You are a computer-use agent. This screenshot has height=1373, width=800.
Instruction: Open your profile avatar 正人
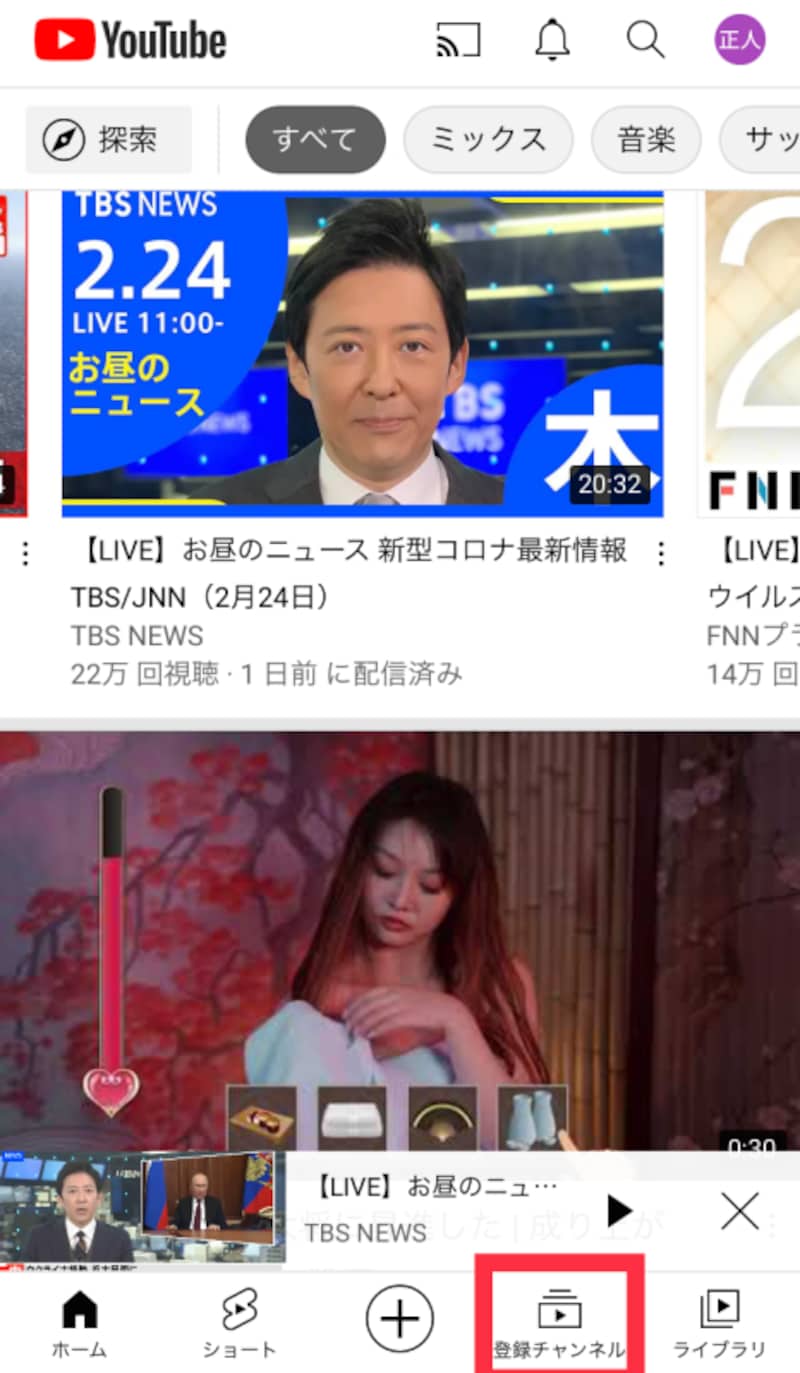pyautogui.click(x=738, y=40)
